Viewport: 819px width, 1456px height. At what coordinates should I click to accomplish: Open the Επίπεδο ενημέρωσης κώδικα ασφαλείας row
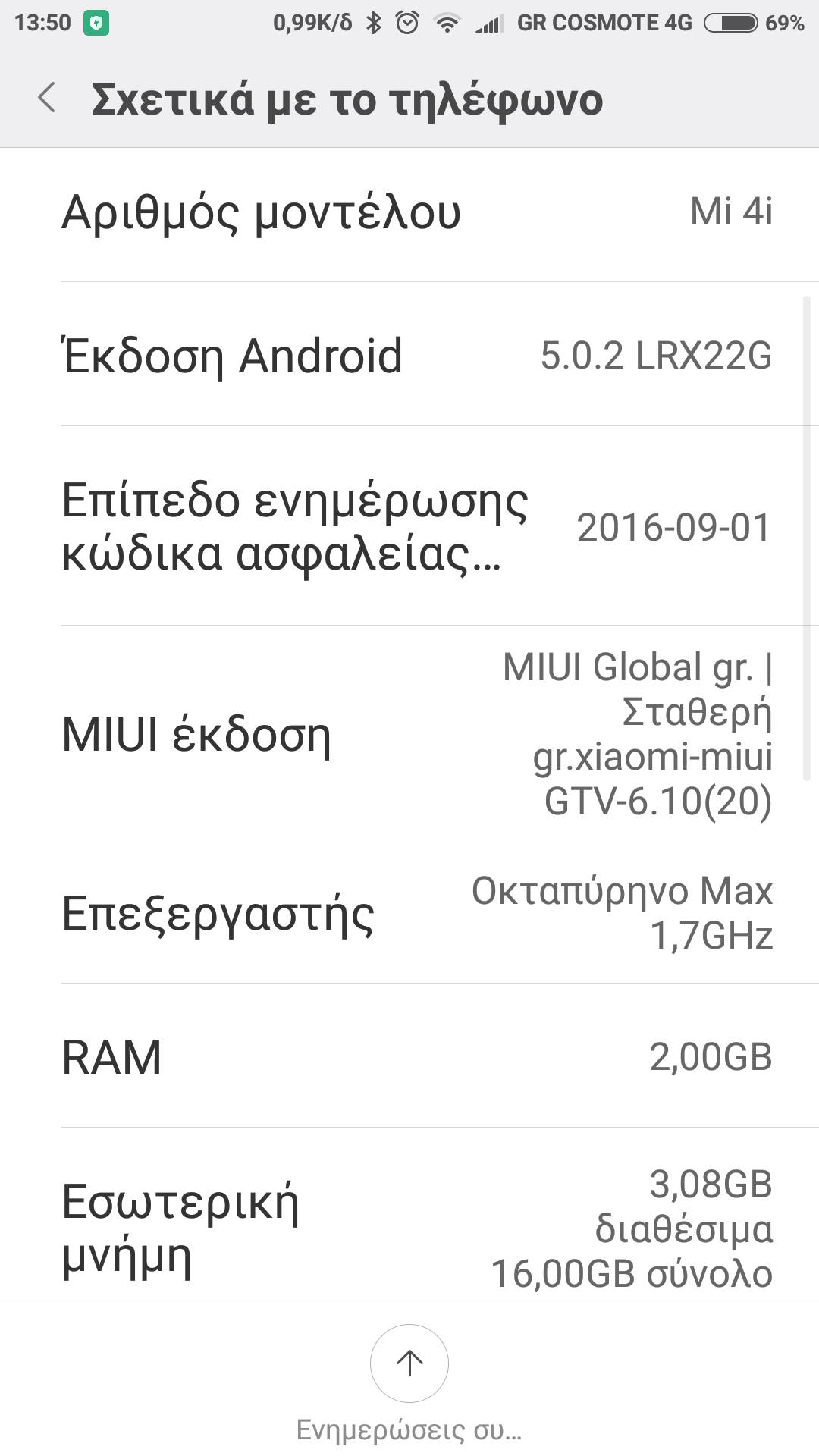click(x=409, y=526)
